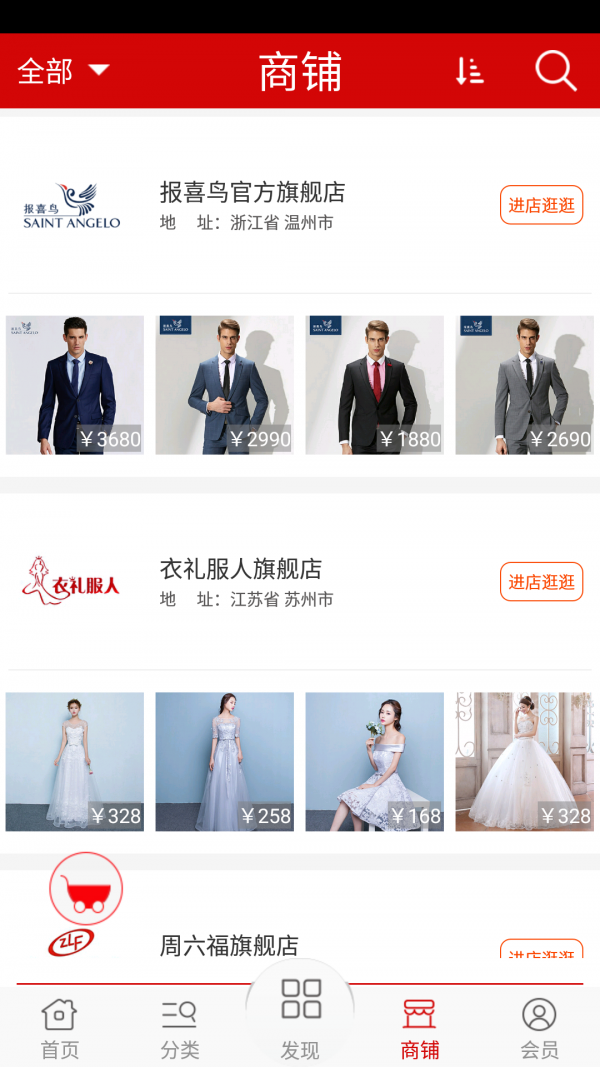Tap the sort order icon

469,71
